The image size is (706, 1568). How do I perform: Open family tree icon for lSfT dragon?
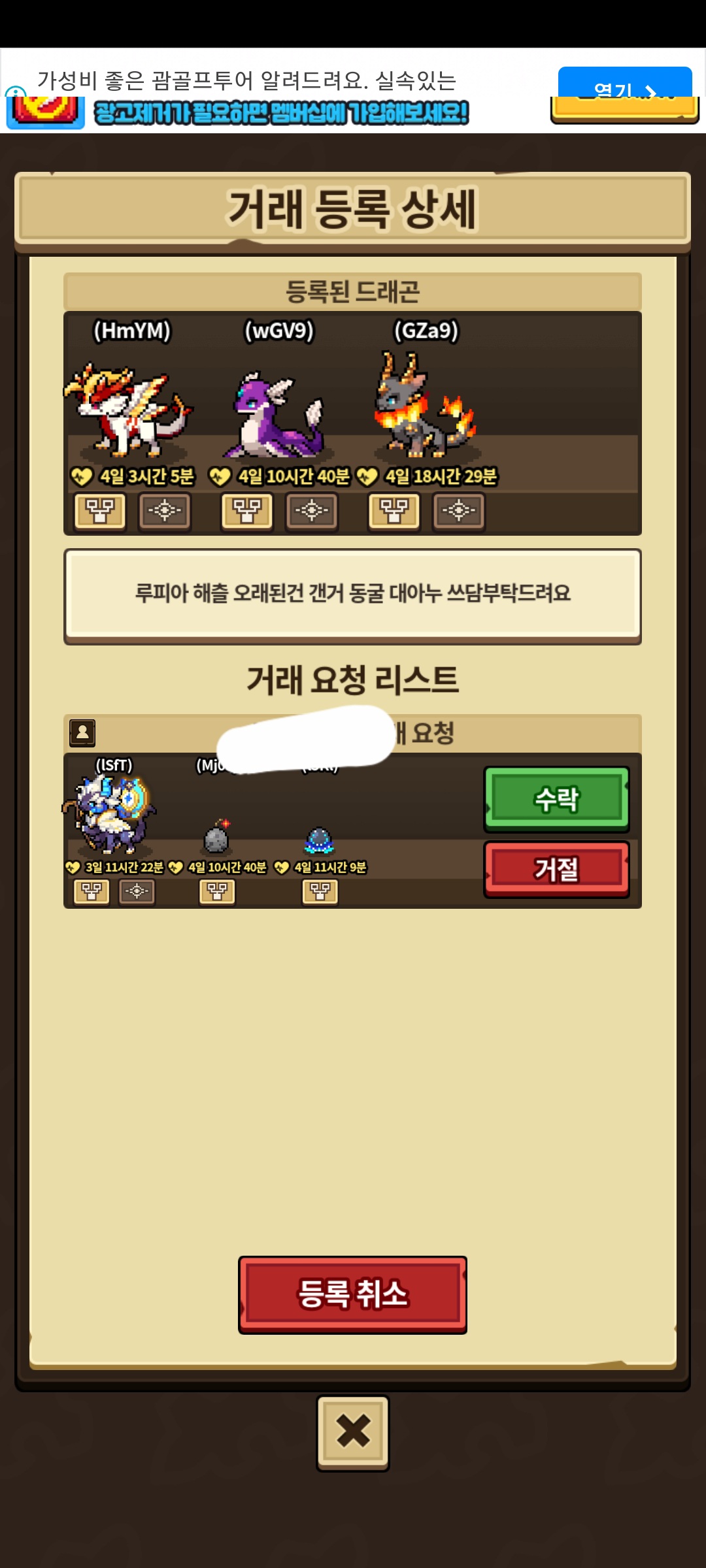[92, 891]
